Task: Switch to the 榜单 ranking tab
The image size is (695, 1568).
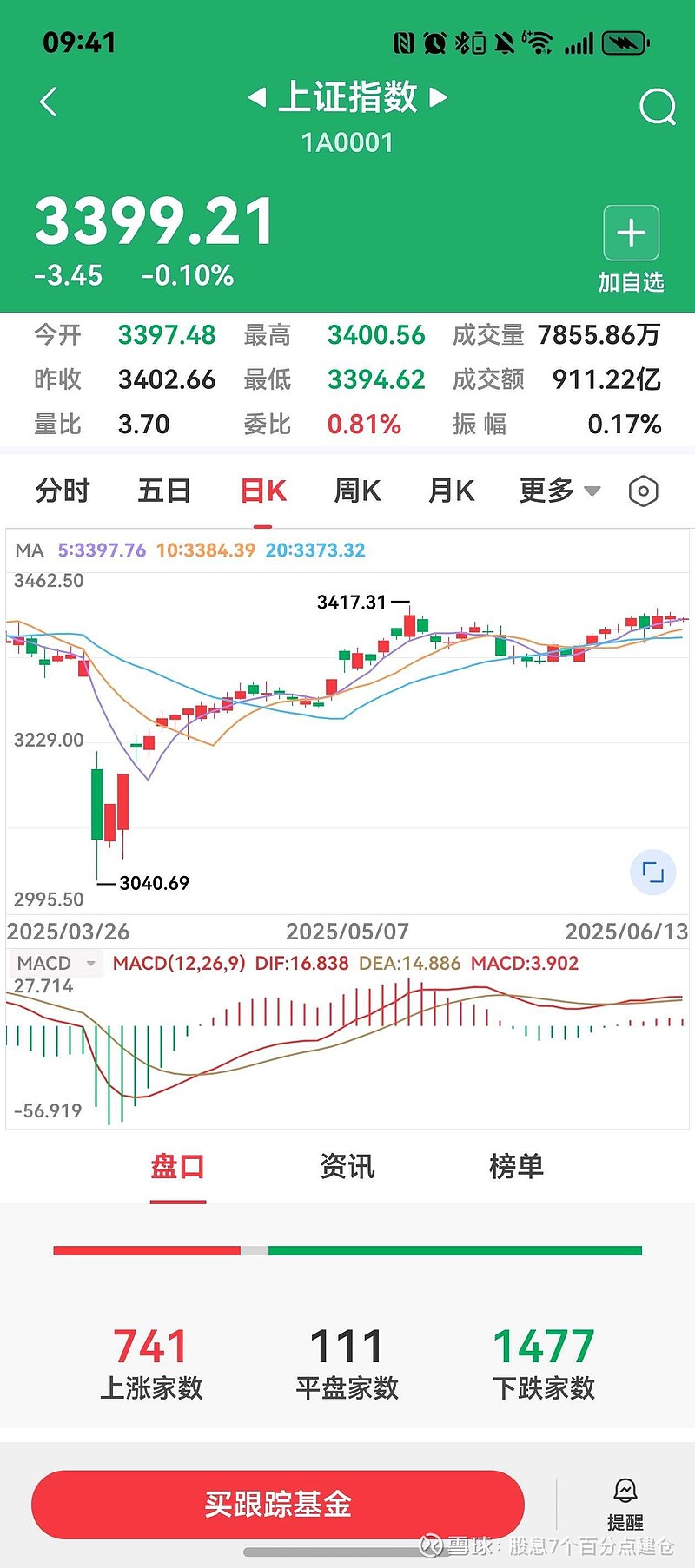Action: pyautogui.click(x=516, y=1168)
